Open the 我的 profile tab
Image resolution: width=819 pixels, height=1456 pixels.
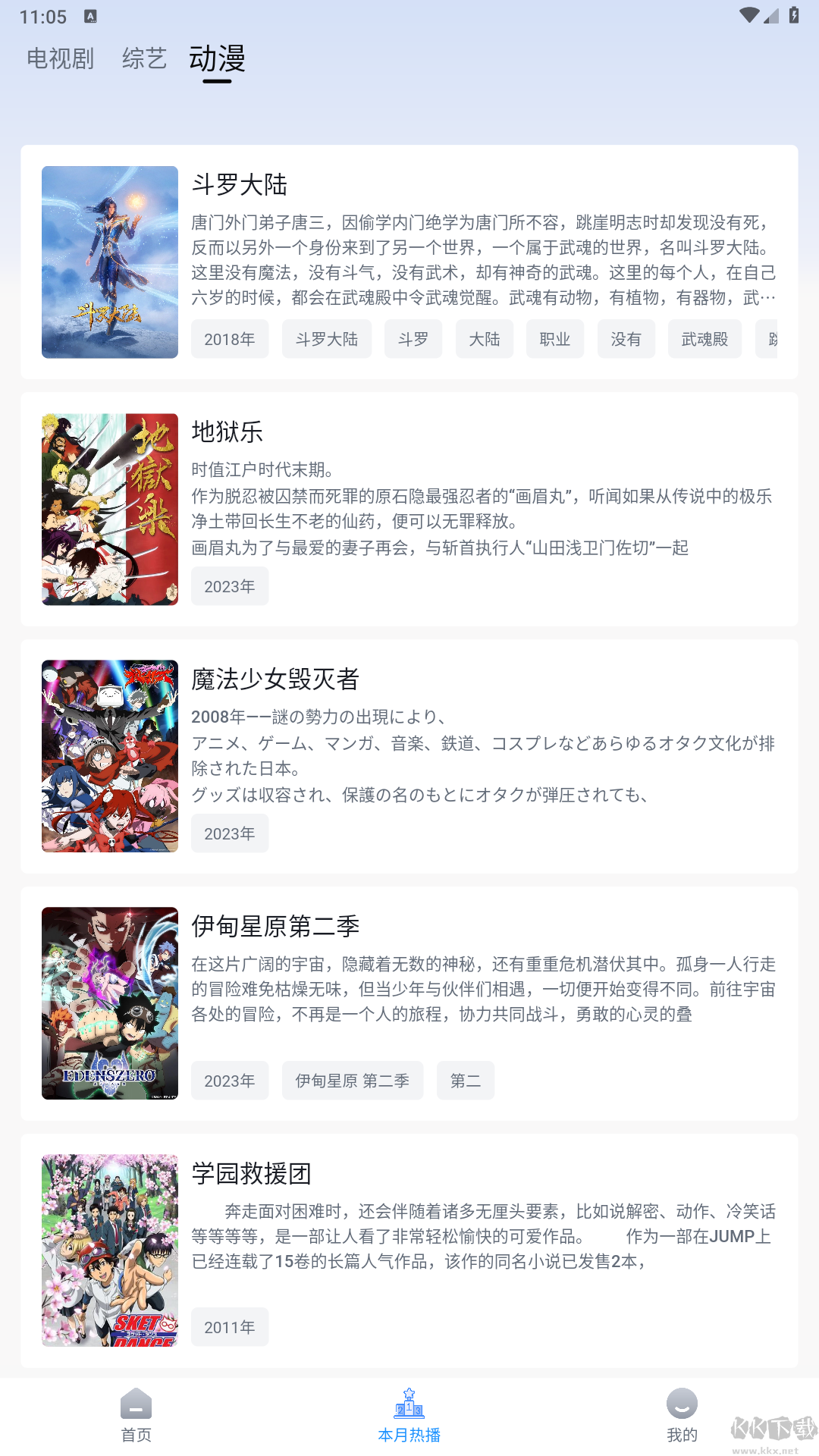682,1415
